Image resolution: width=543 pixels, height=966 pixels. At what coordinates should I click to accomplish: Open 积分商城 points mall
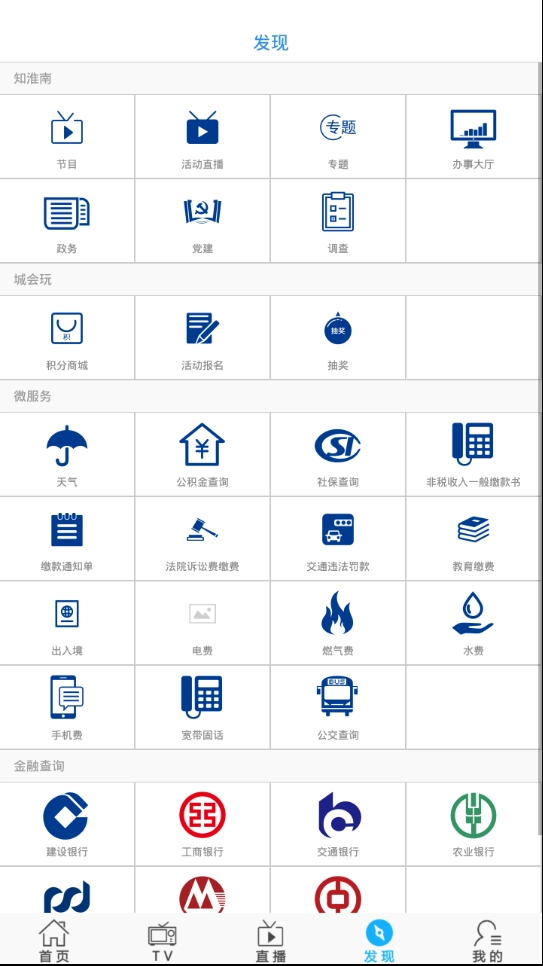(x=67, y=338)
